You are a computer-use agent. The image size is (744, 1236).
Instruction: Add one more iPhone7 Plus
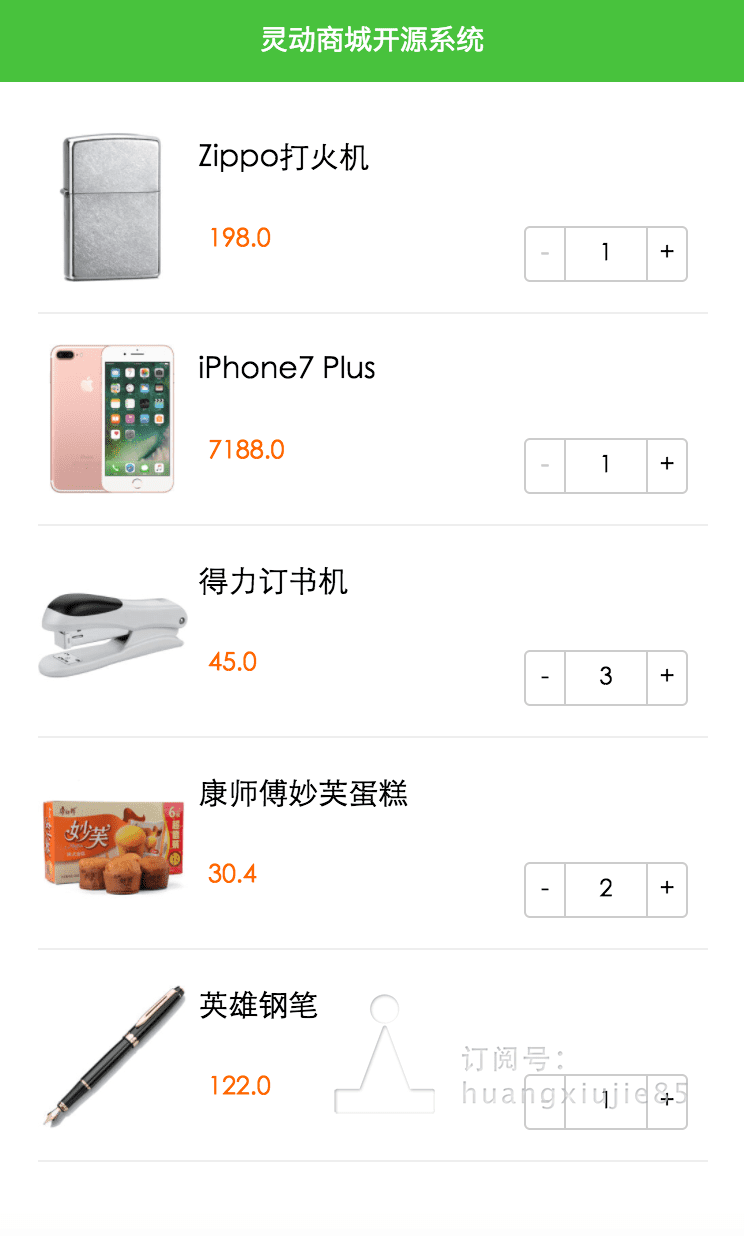667,466
